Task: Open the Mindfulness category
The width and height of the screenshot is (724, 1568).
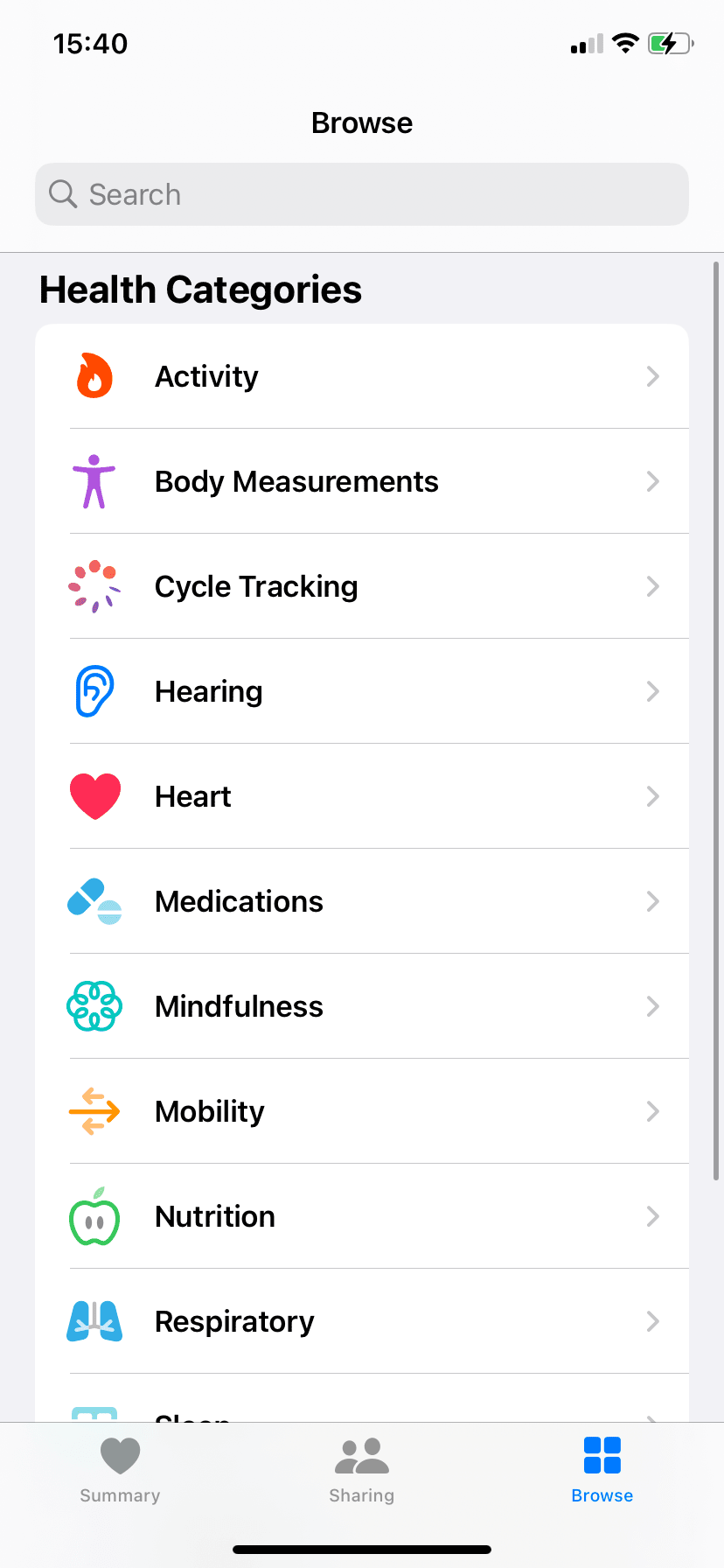Action: (362, 1006)
